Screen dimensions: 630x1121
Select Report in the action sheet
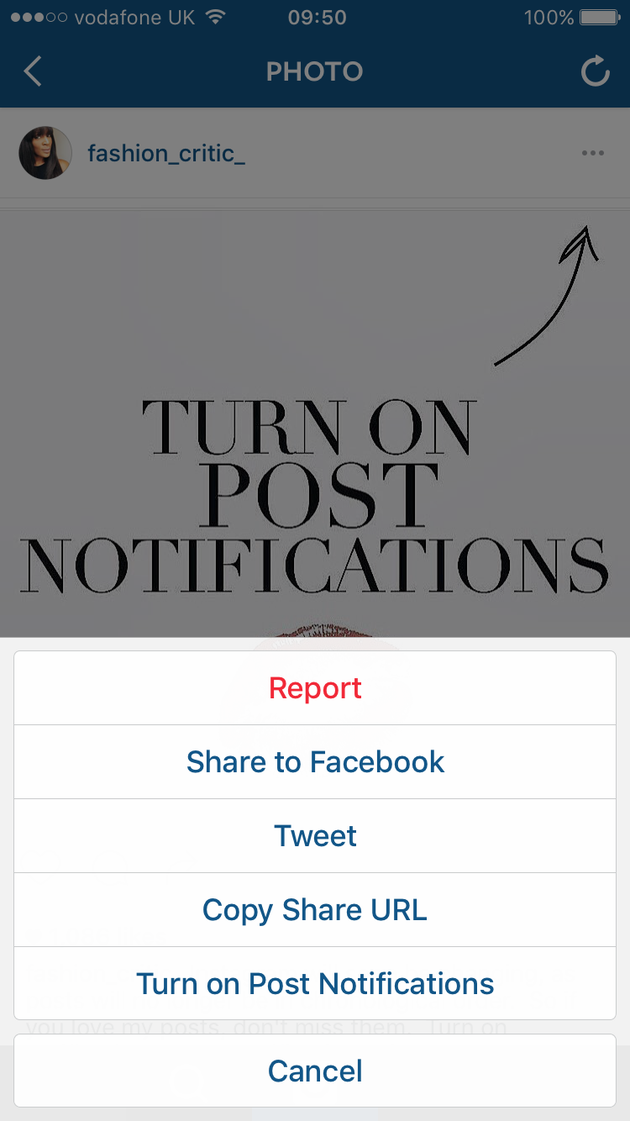pos(315,688)
